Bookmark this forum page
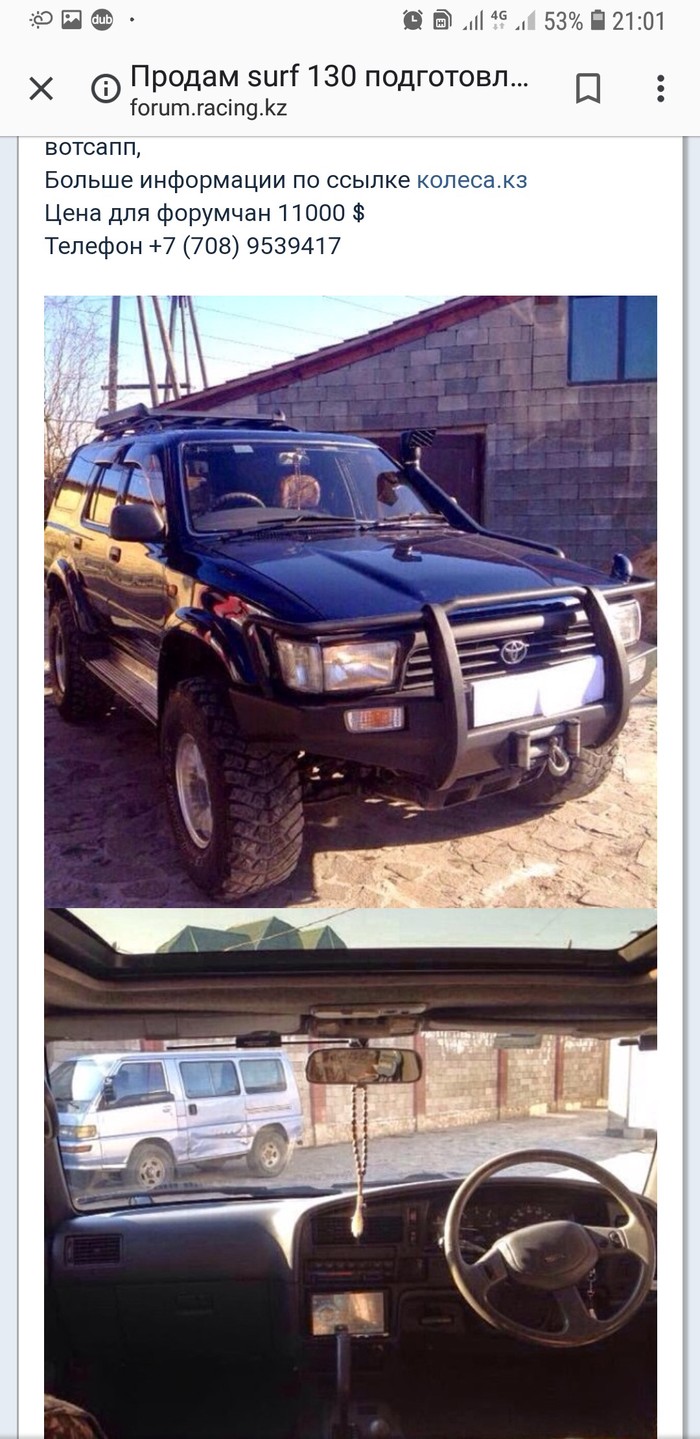Viewport: 700px width, 1439px height. [588, 89]
